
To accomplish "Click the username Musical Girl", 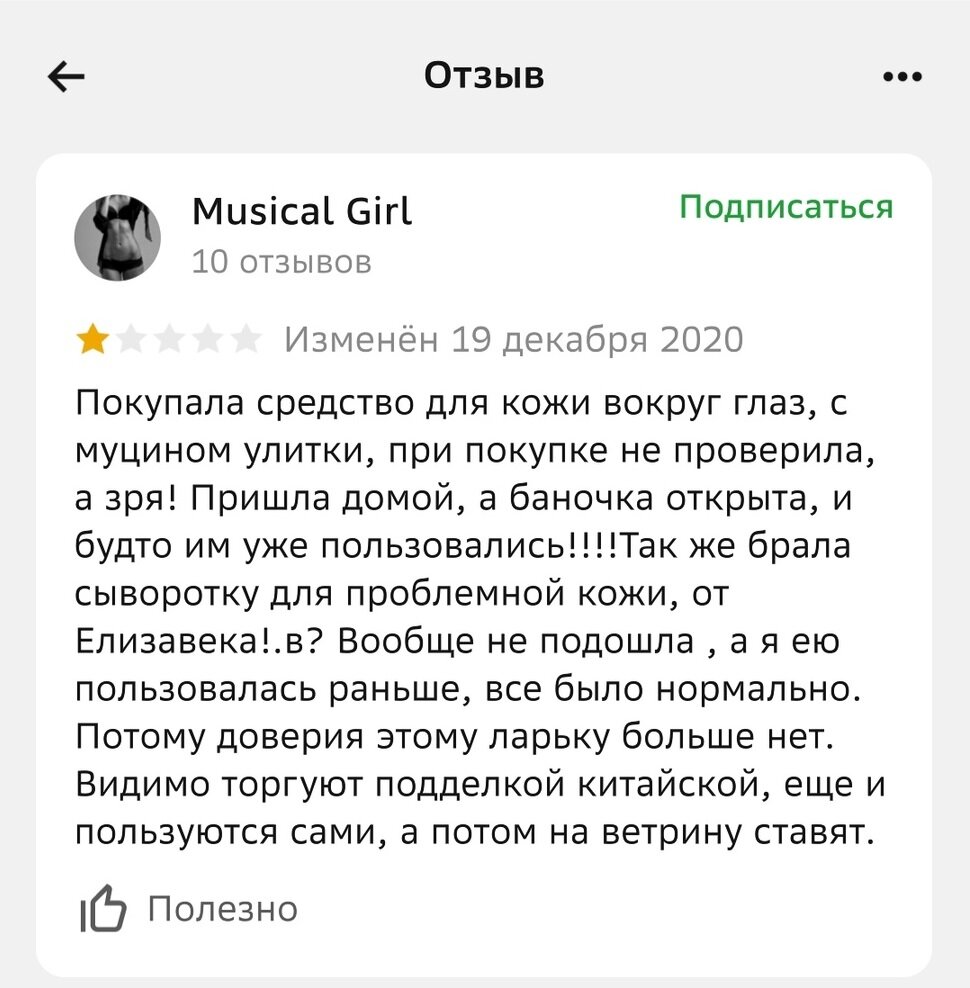I will coord(301,211).
